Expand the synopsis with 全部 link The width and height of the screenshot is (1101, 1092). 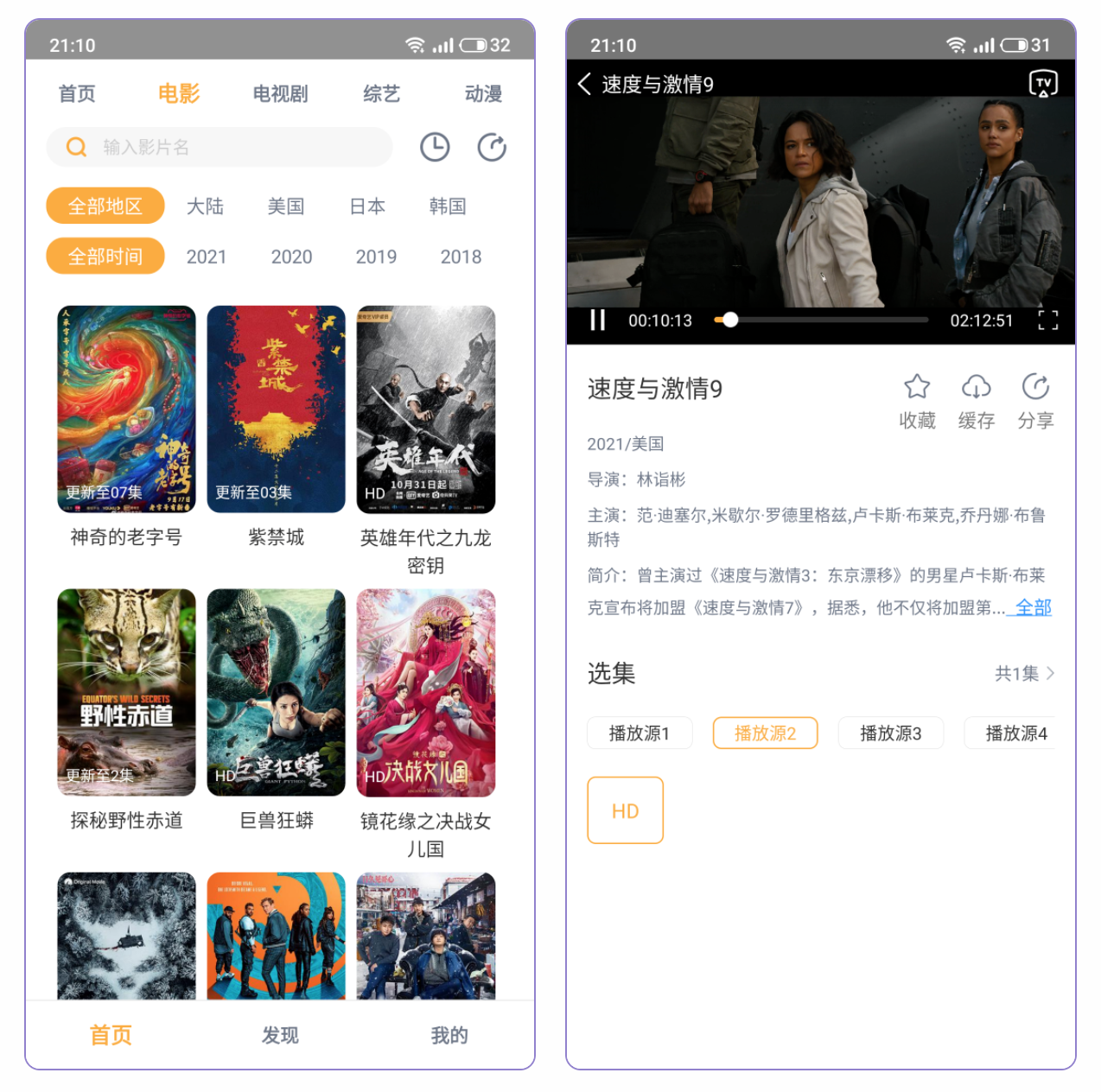pyautogui.click(x=1033, y=607)
